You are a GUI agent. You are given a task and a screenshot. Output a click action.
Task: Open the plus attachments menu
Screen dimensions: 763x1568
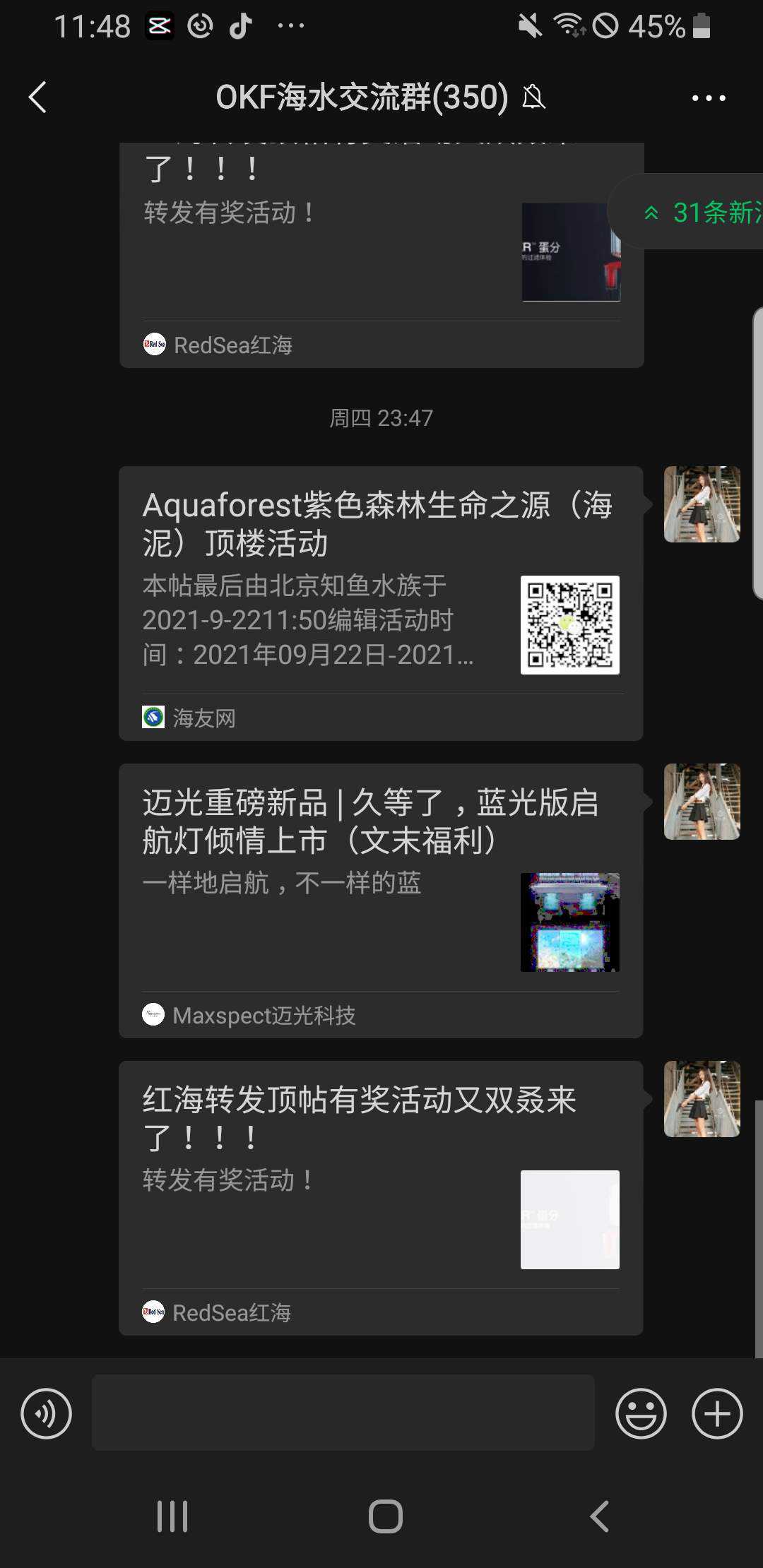click(x=717, y=1413)
